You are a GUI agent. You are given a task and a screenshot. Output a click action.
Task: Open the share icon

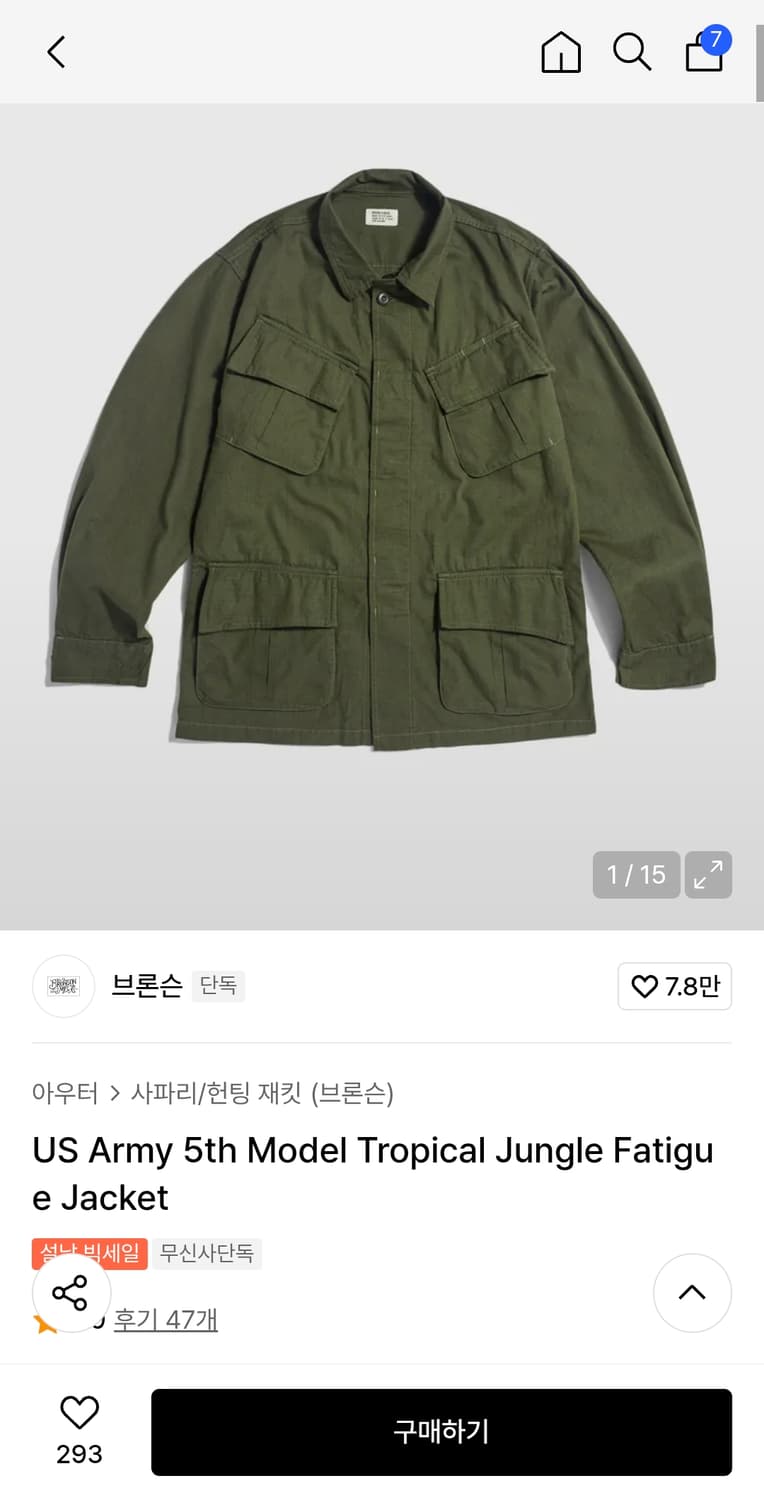72,1292
